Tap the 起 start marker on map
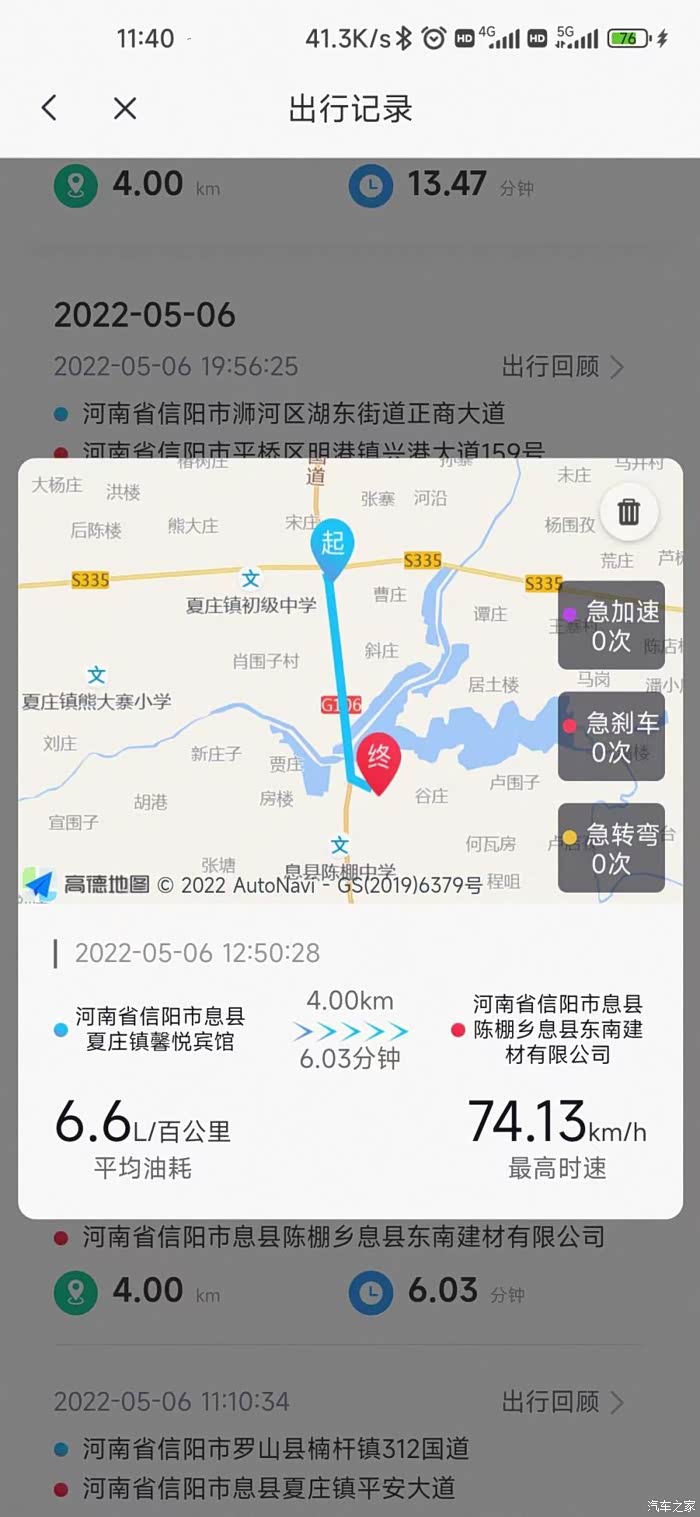Screen dimensions: 700x1517 (332, 547)
